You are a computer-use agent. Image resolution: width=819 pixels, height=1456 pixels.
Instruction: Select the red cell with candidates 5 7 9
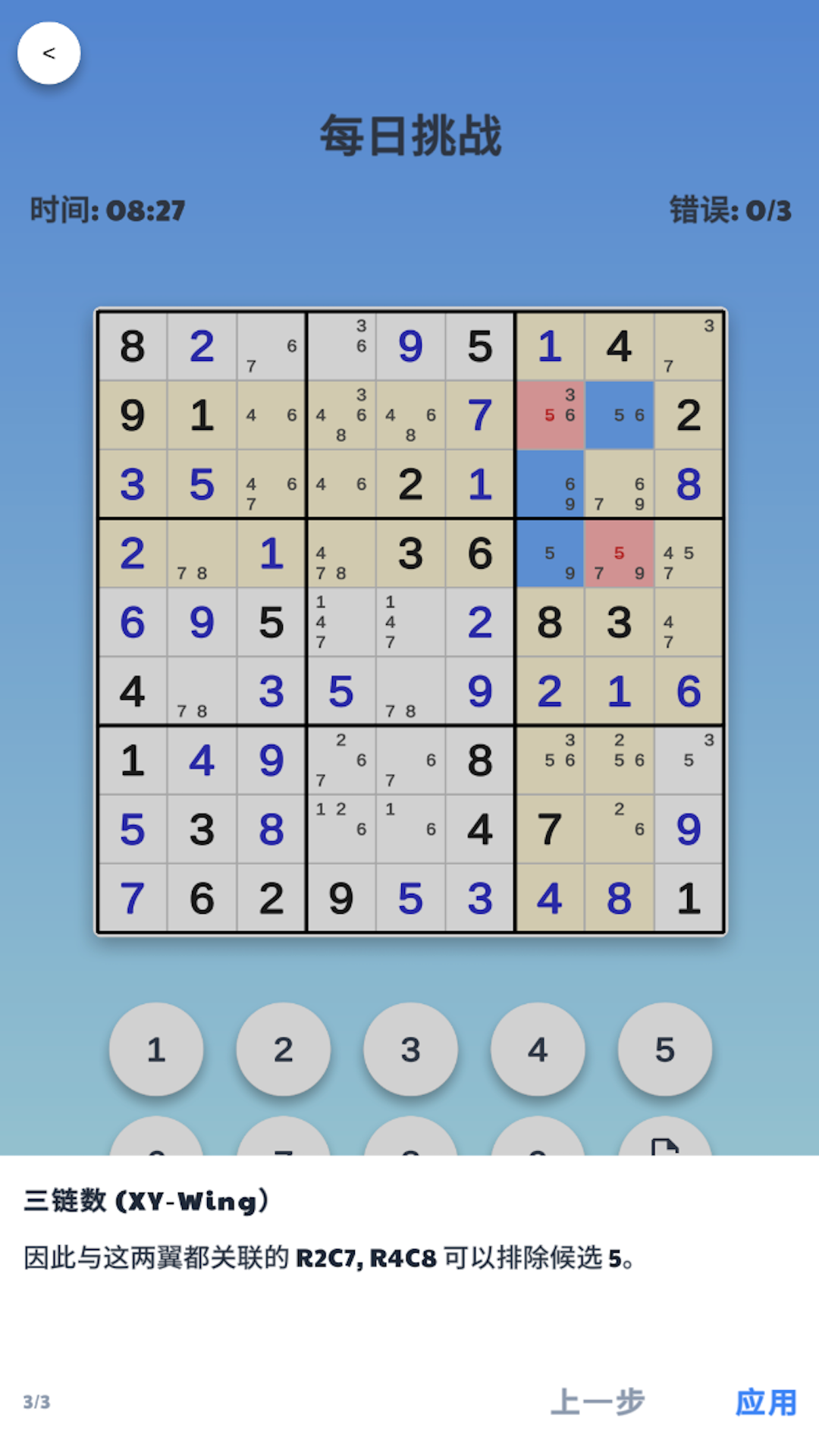pos(620,553)
